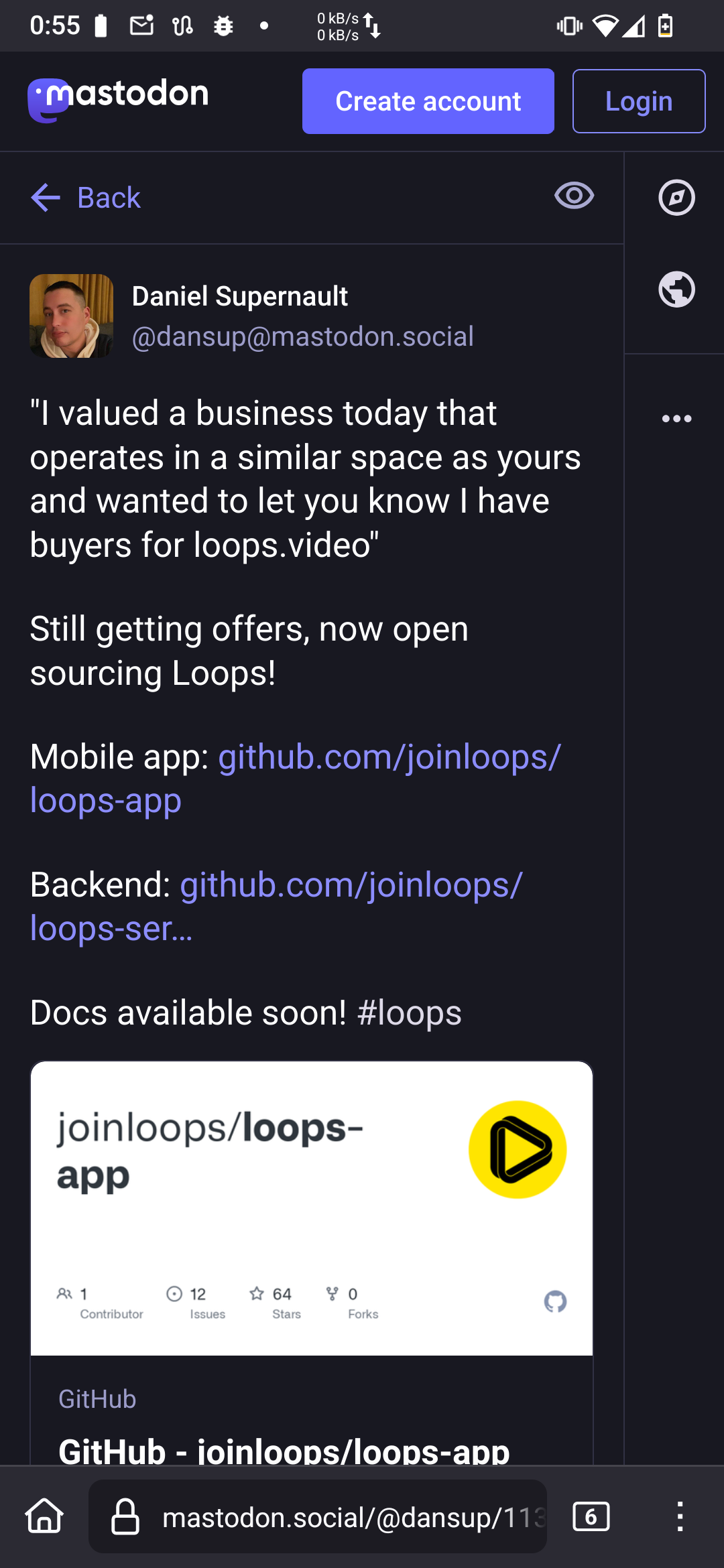Tap the browser home button
The height and width of the screenshot is (1568, 724).
click(45, 1516)
